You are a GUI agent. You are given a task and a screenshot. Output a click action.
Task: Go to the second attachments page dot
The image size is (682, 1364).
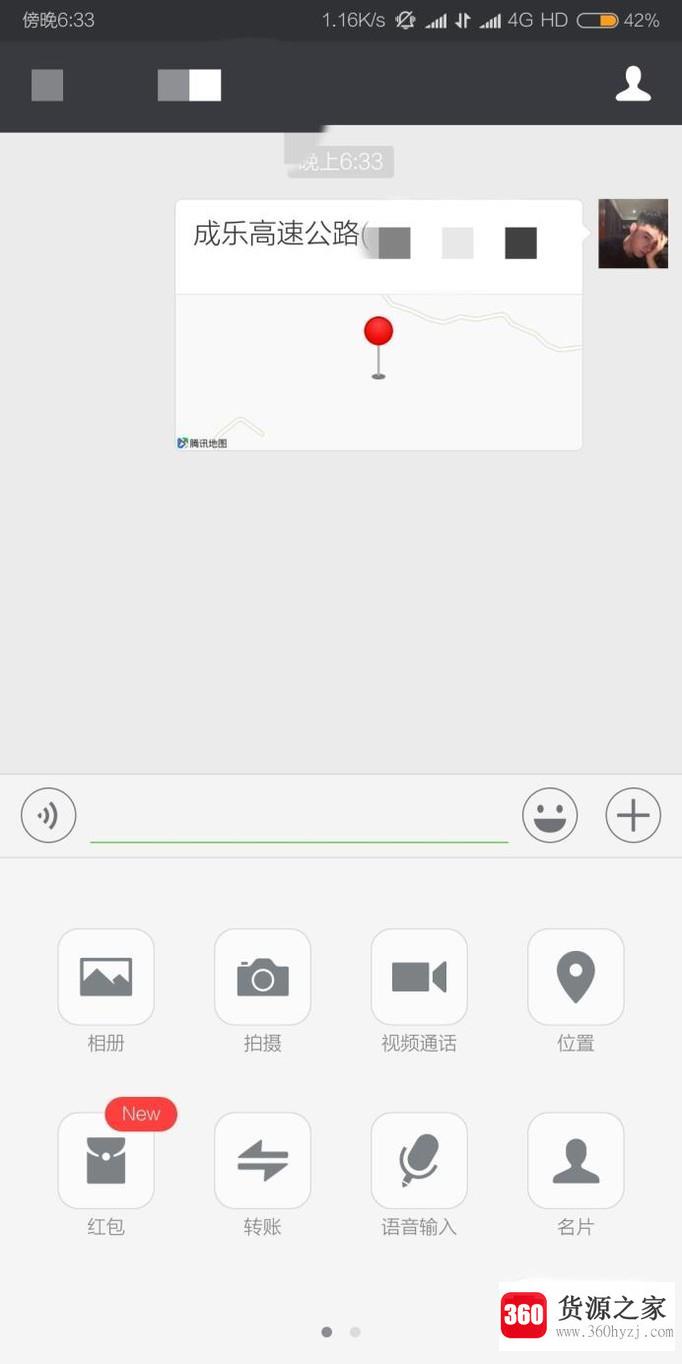point(355,1332)
